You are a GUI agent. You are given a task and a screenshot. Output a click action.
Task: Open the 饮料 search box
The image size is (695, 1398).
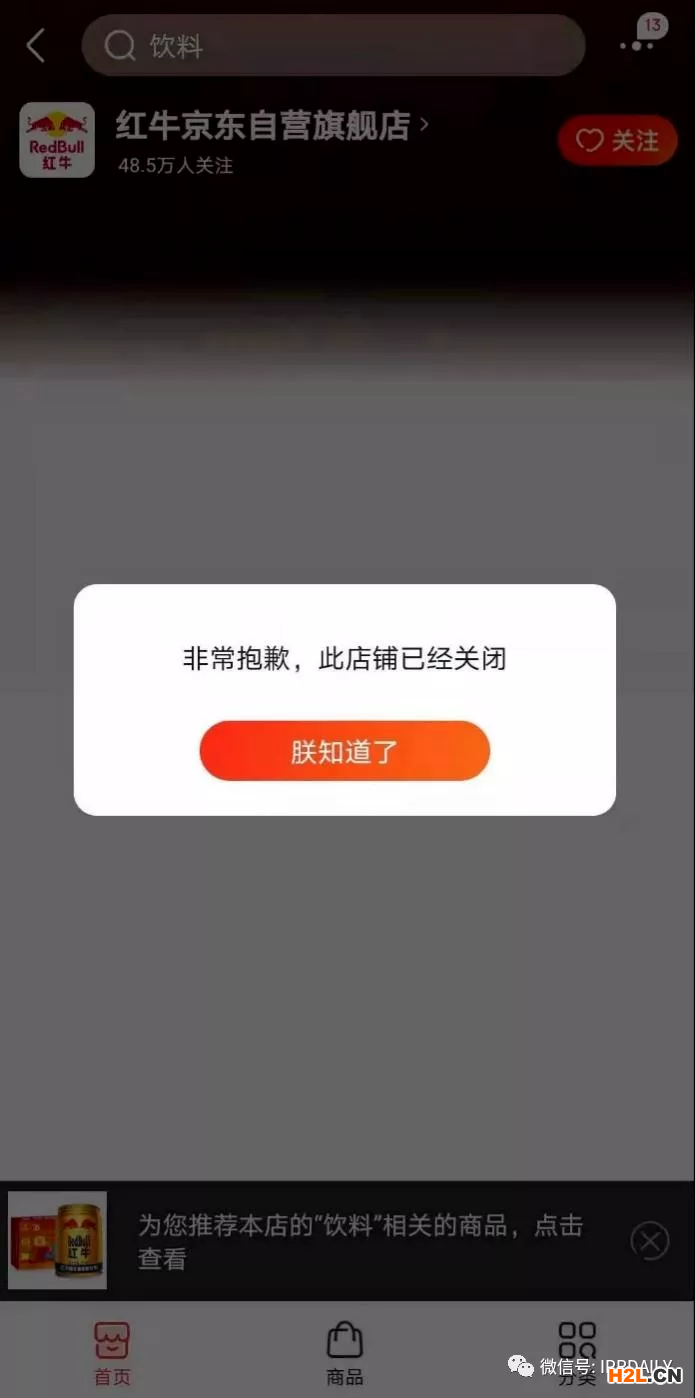click(x=333, y=46)
